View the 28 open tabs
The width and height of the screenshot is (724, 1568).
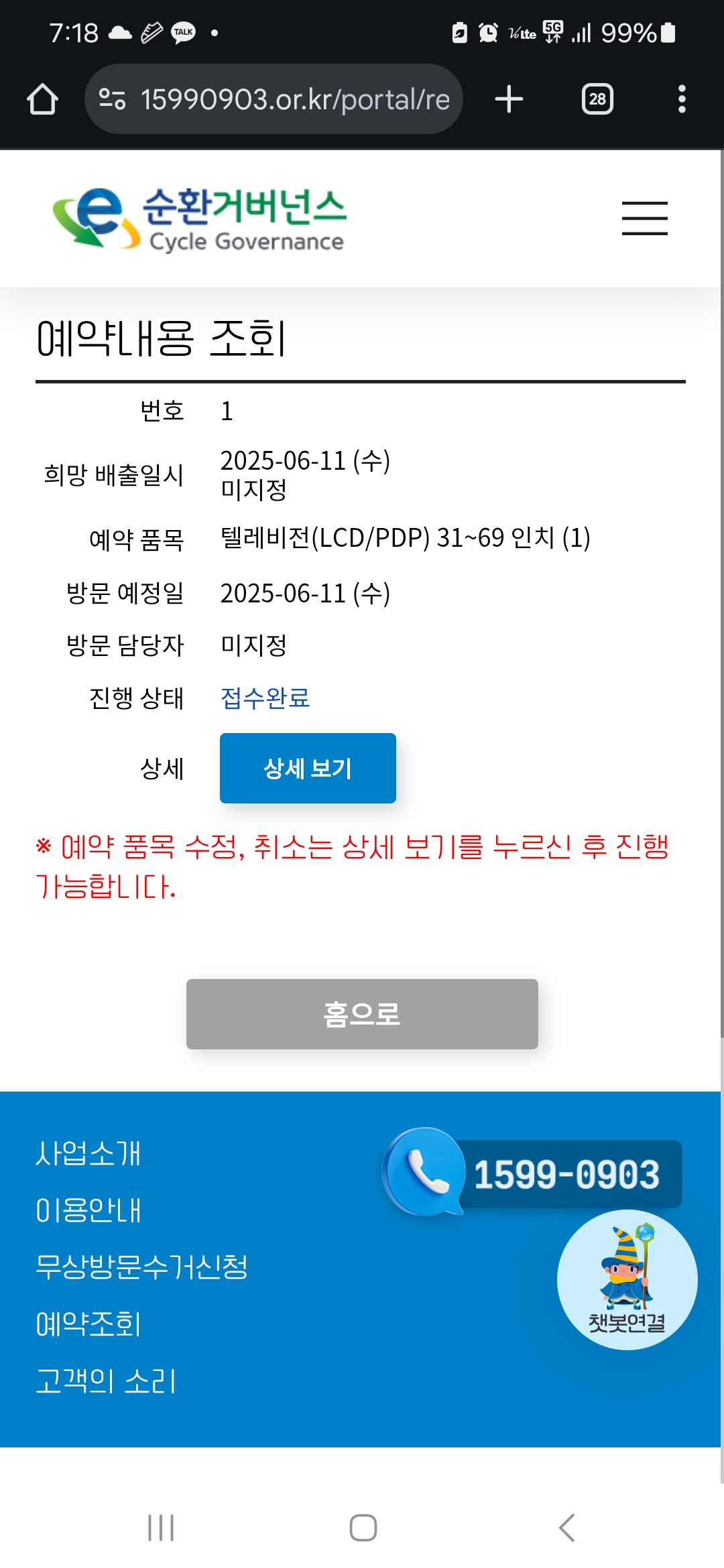coord(597,99)
